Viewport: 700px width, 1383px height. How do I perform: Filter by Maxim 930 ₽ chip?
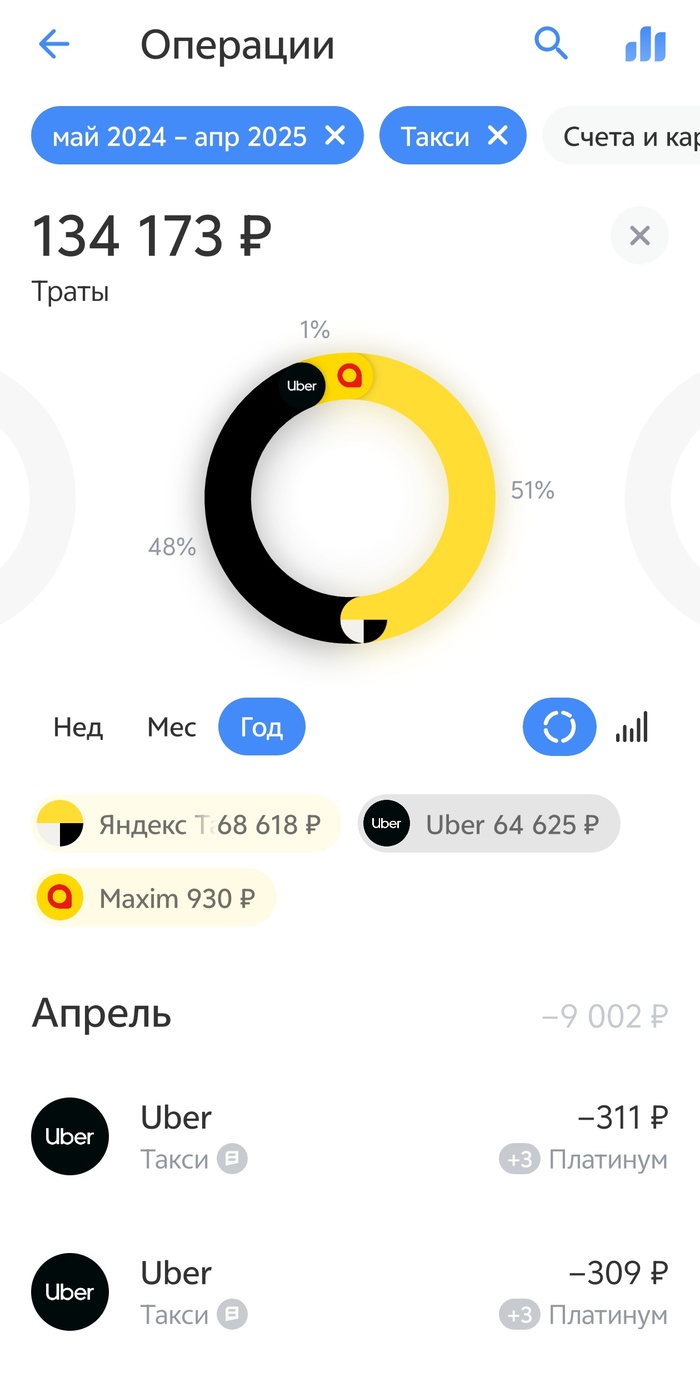pos(154,898)
